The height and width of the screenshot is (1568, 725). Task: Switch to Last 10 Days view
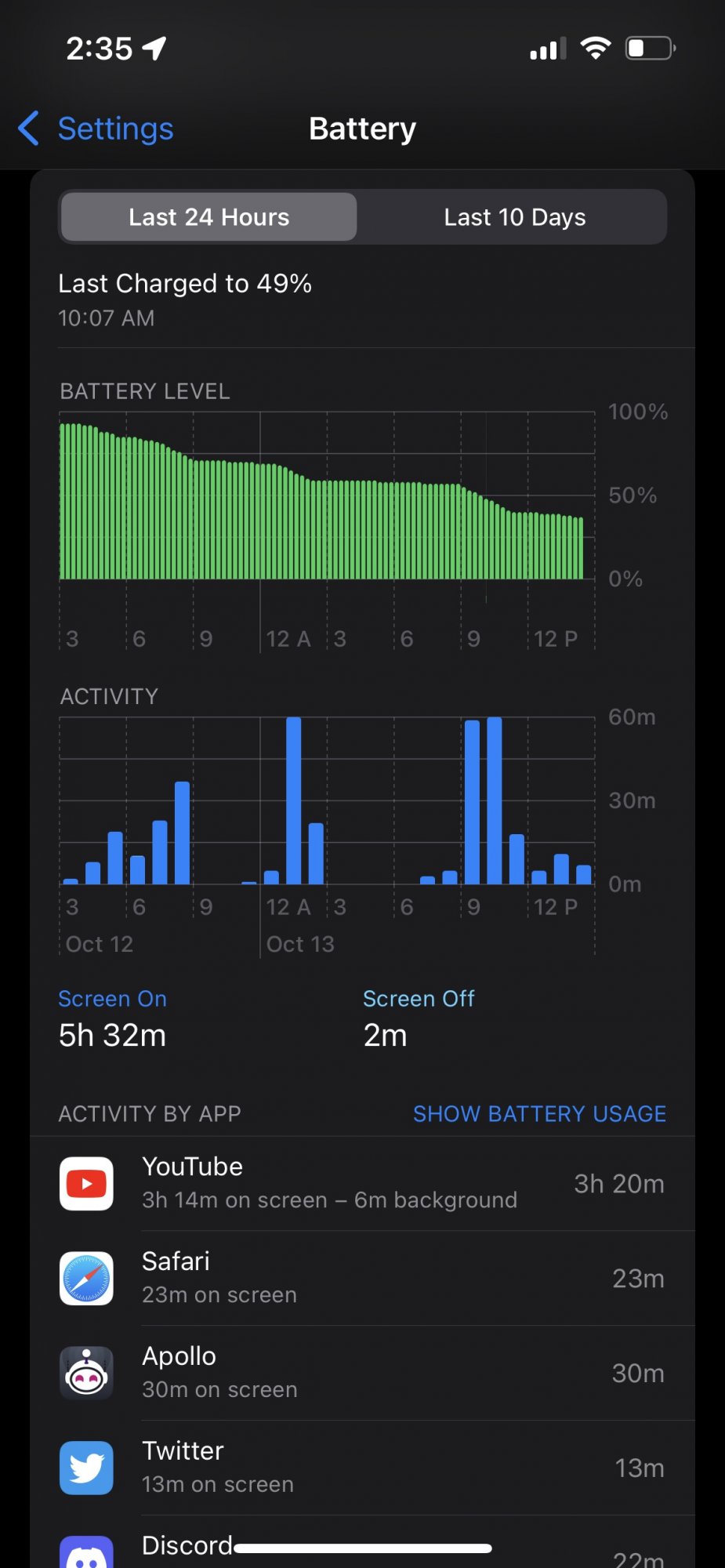(514, 217)
